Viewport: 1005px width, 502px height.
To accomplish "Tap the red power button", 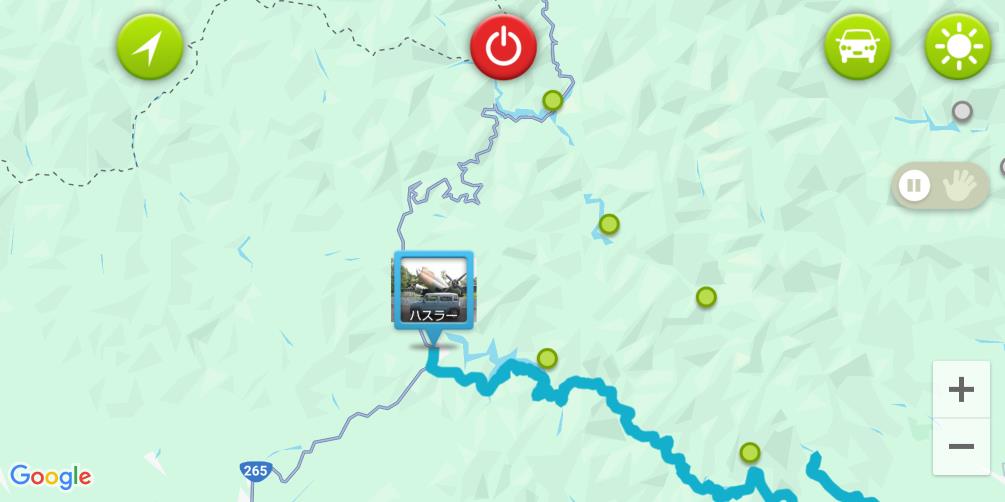I will 504,47.
